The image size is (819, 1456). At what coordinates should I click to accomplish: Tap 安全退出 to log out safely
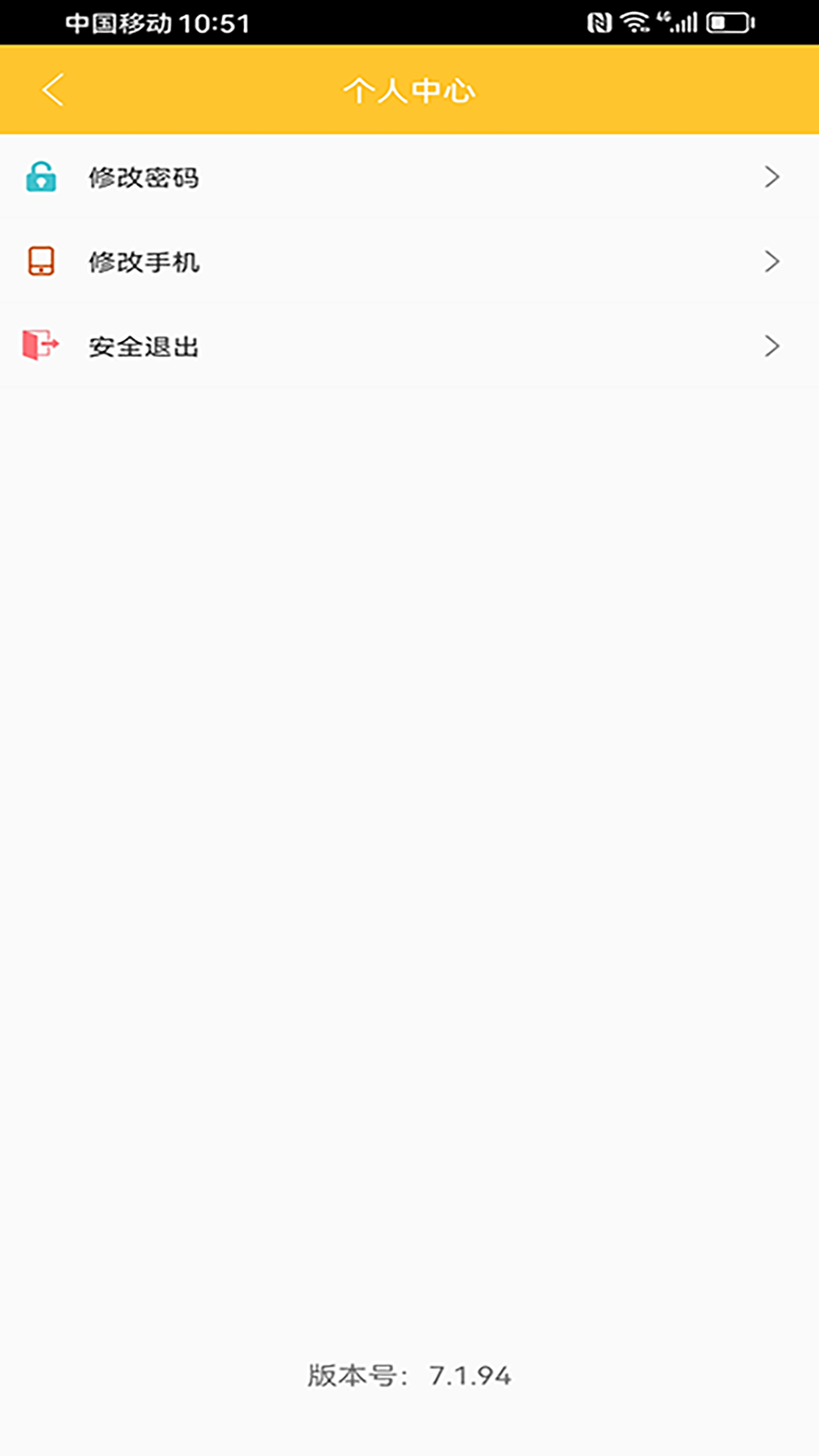tap(144, 346)
